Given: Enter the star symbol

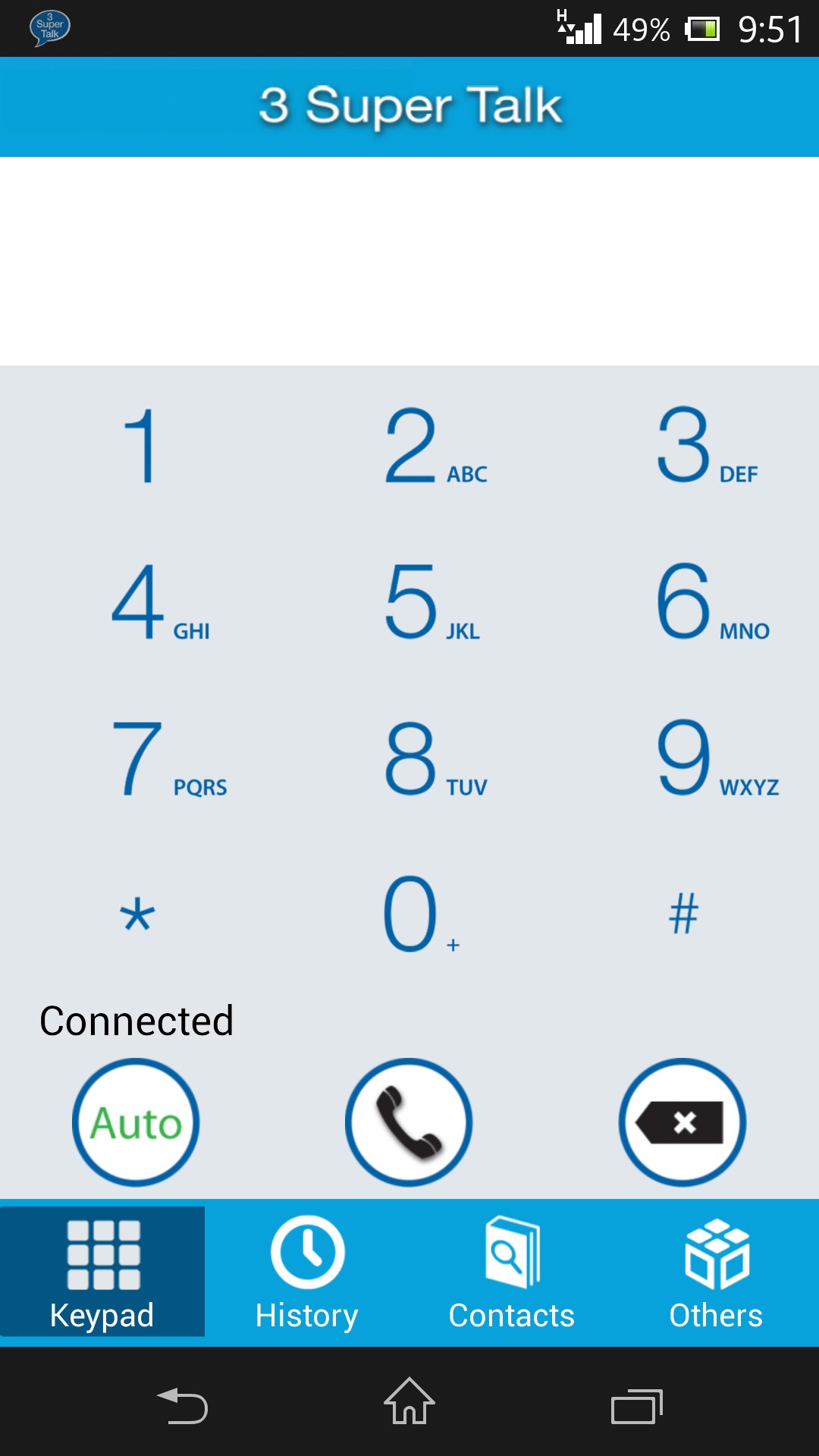Looking at the screenshot, I should (137, 915).
